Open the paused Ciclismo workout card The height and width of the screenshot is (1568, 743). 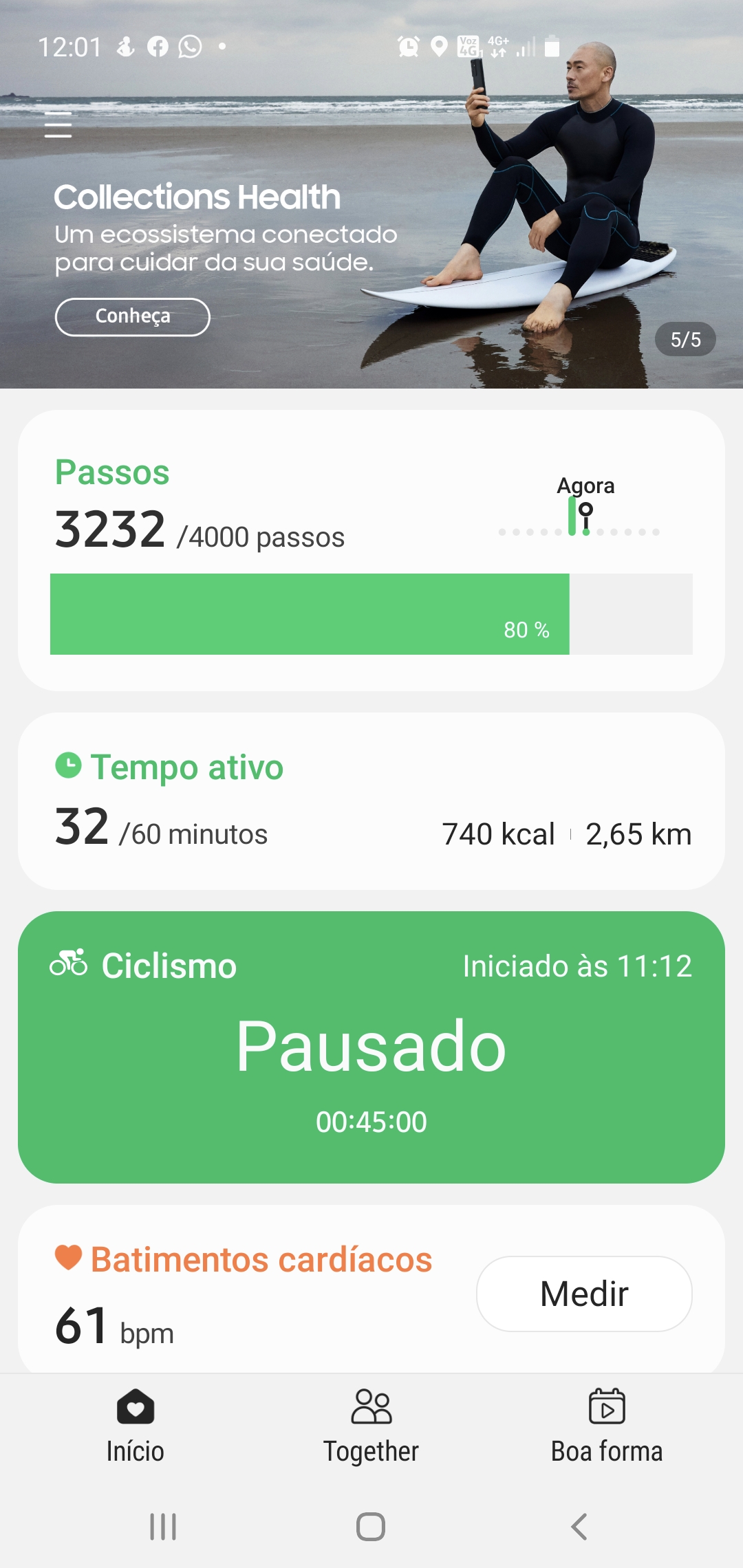tap(371, 1047)
